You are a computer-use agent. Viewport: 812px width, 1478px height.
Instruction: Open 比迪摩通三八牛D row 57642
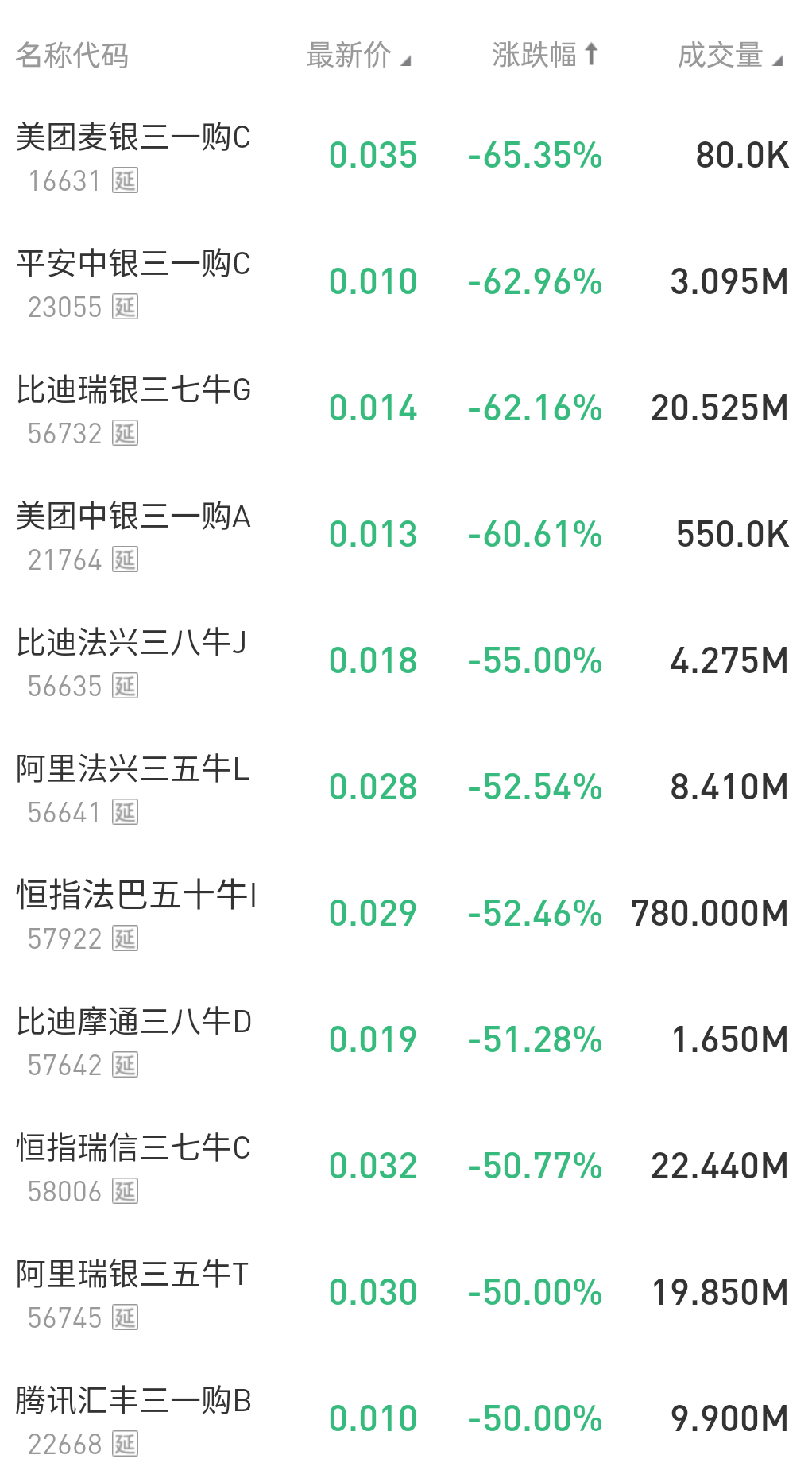(133, 1040)
